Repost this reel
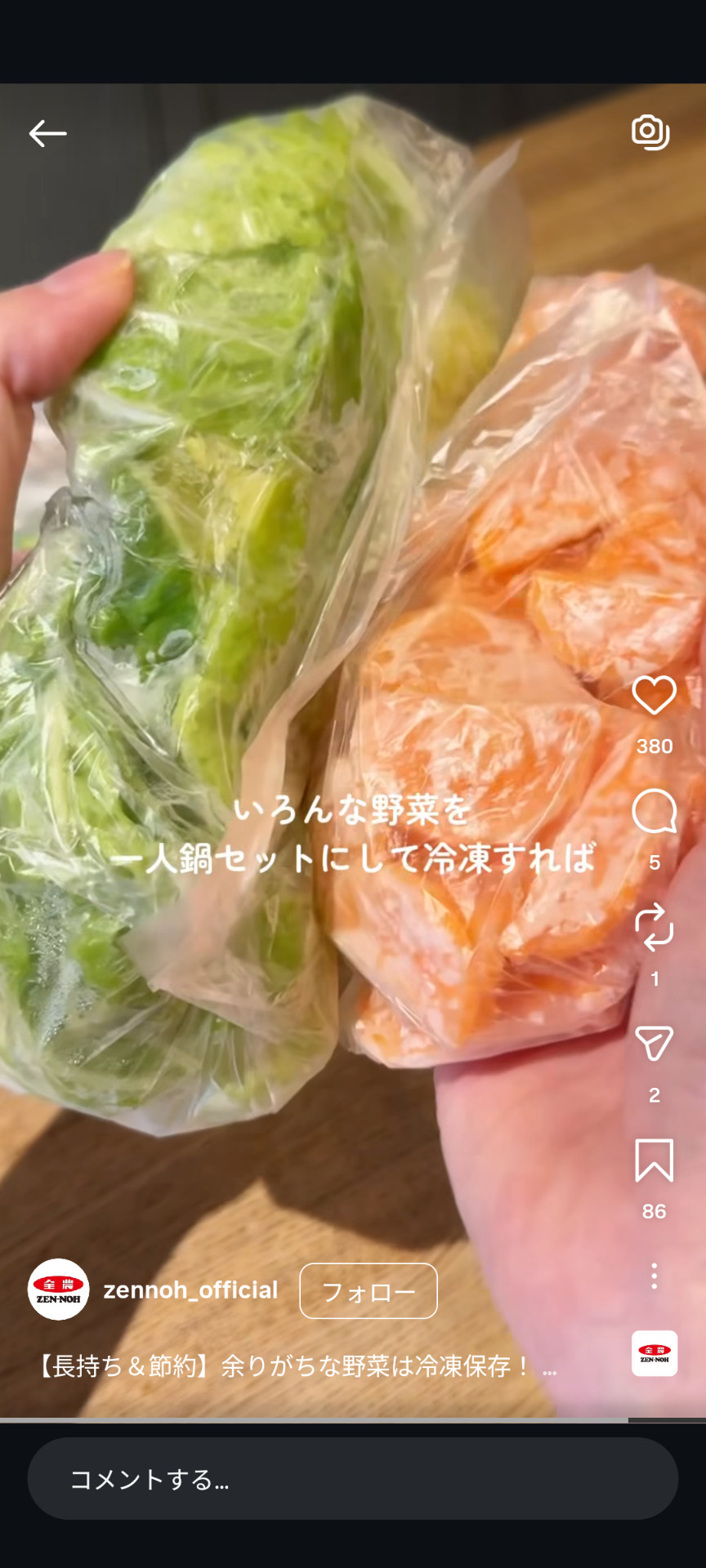Viewport: 706px width, 1568px height. [x=654, y=928]
